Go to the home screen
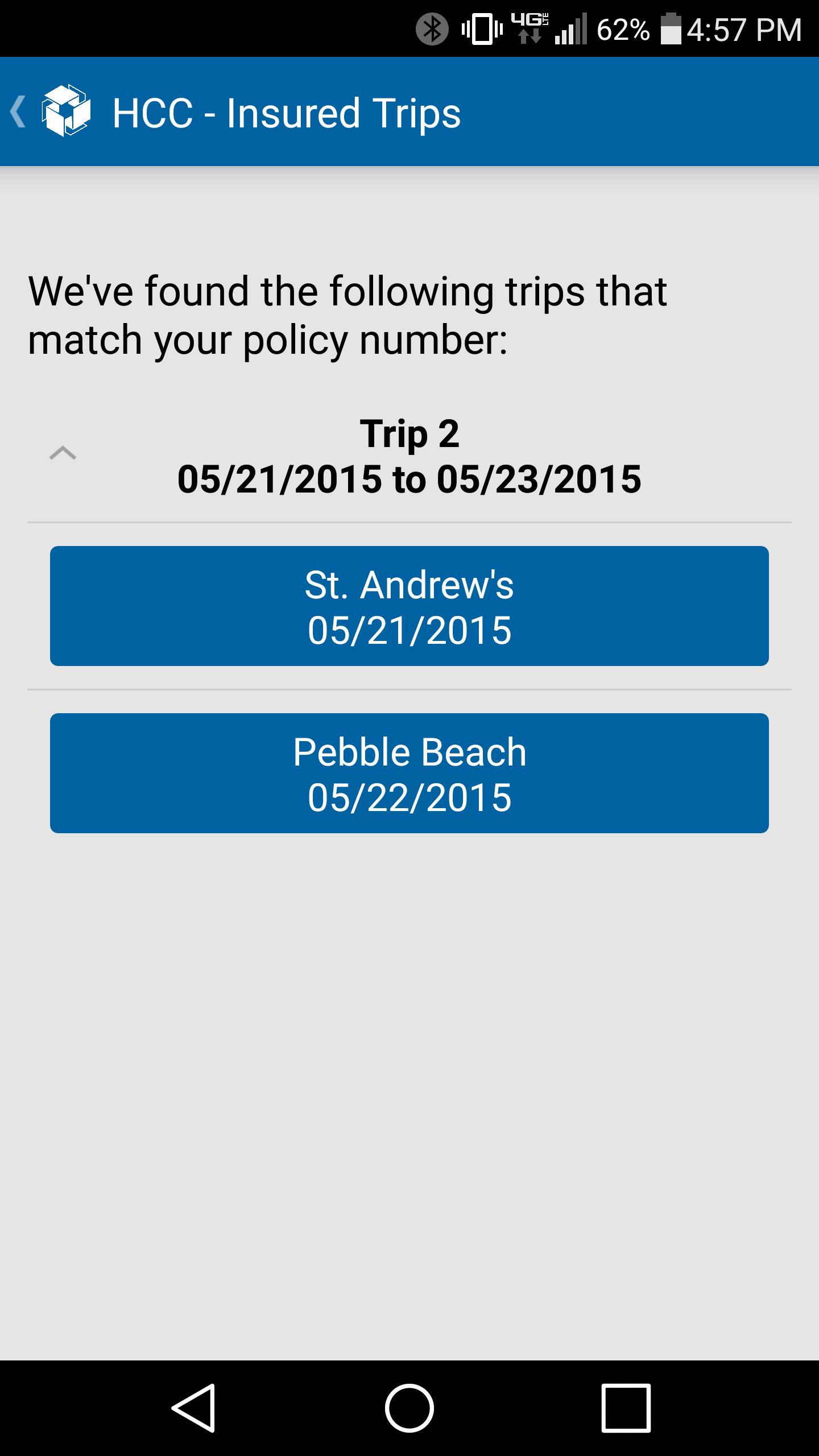This screenshot has height=1456, width=819. (x=409, y=1408)
